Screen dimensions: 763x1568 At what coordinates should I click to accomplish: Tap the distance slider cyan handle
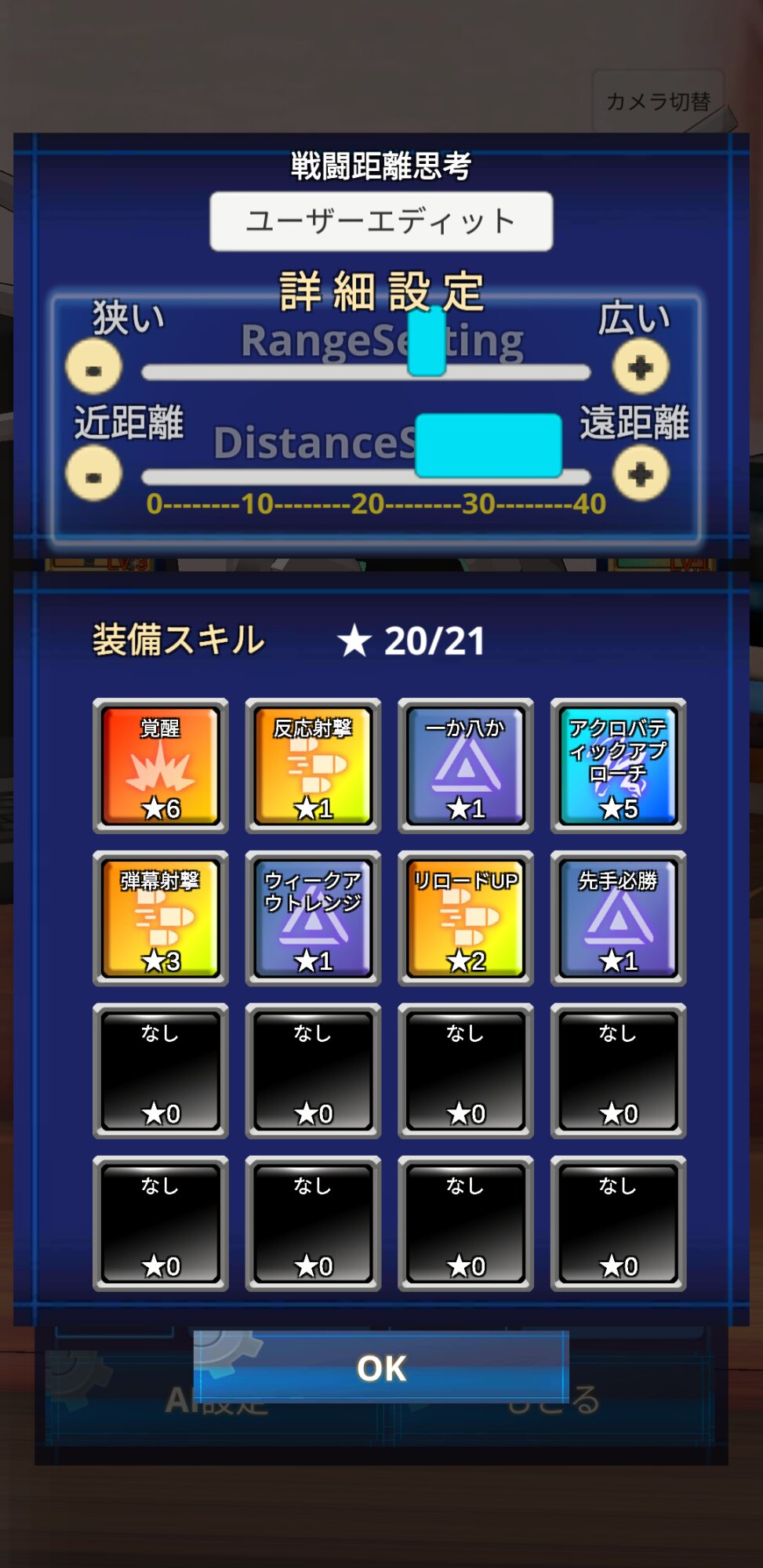pyautogui.click(x=488, y=445)
